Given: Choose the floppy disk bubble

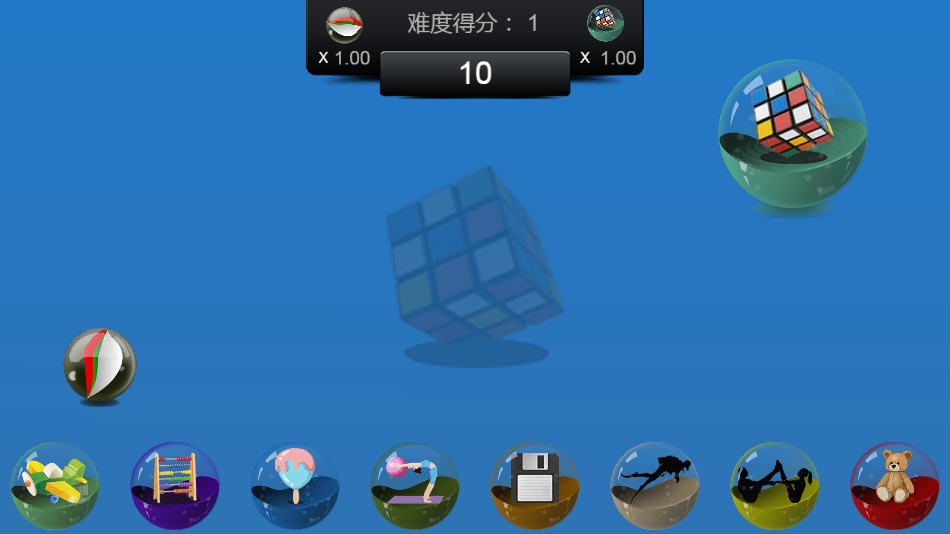Looking at the screenshot, I should point(535,486).
